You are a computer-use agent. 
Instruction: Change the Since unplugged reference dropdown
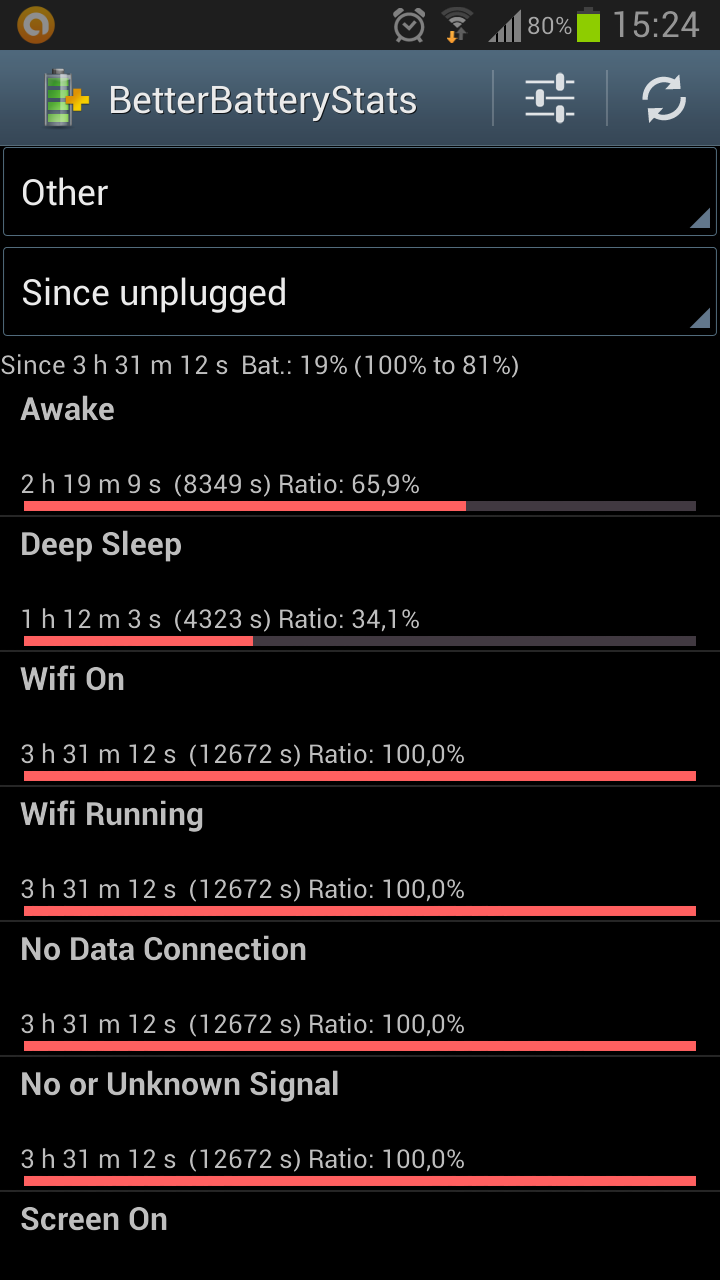[x=360, y=292]
